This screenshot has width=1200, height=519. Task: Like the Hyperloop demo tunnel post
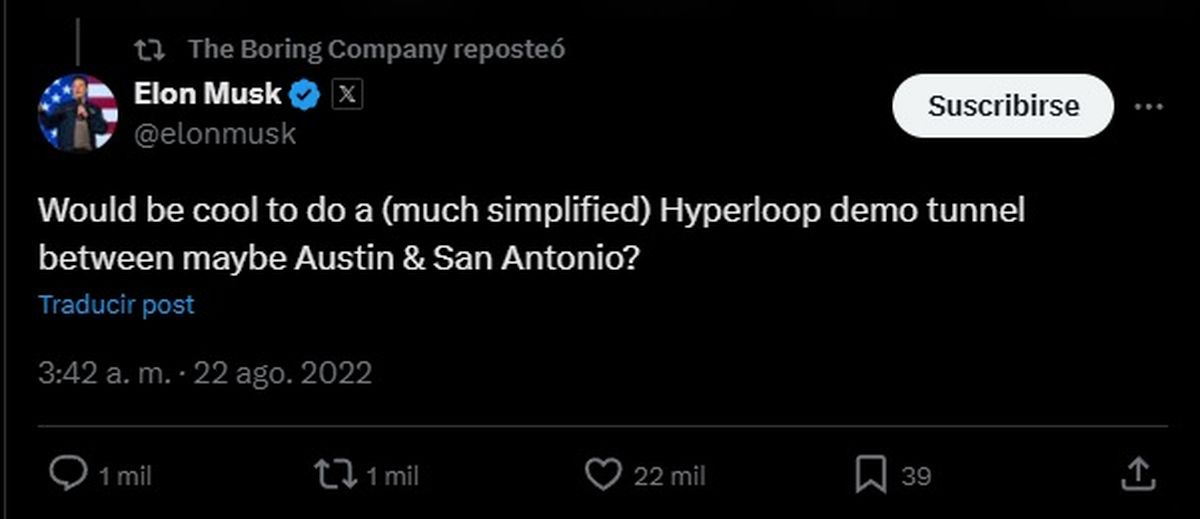(x=603, y=474)
